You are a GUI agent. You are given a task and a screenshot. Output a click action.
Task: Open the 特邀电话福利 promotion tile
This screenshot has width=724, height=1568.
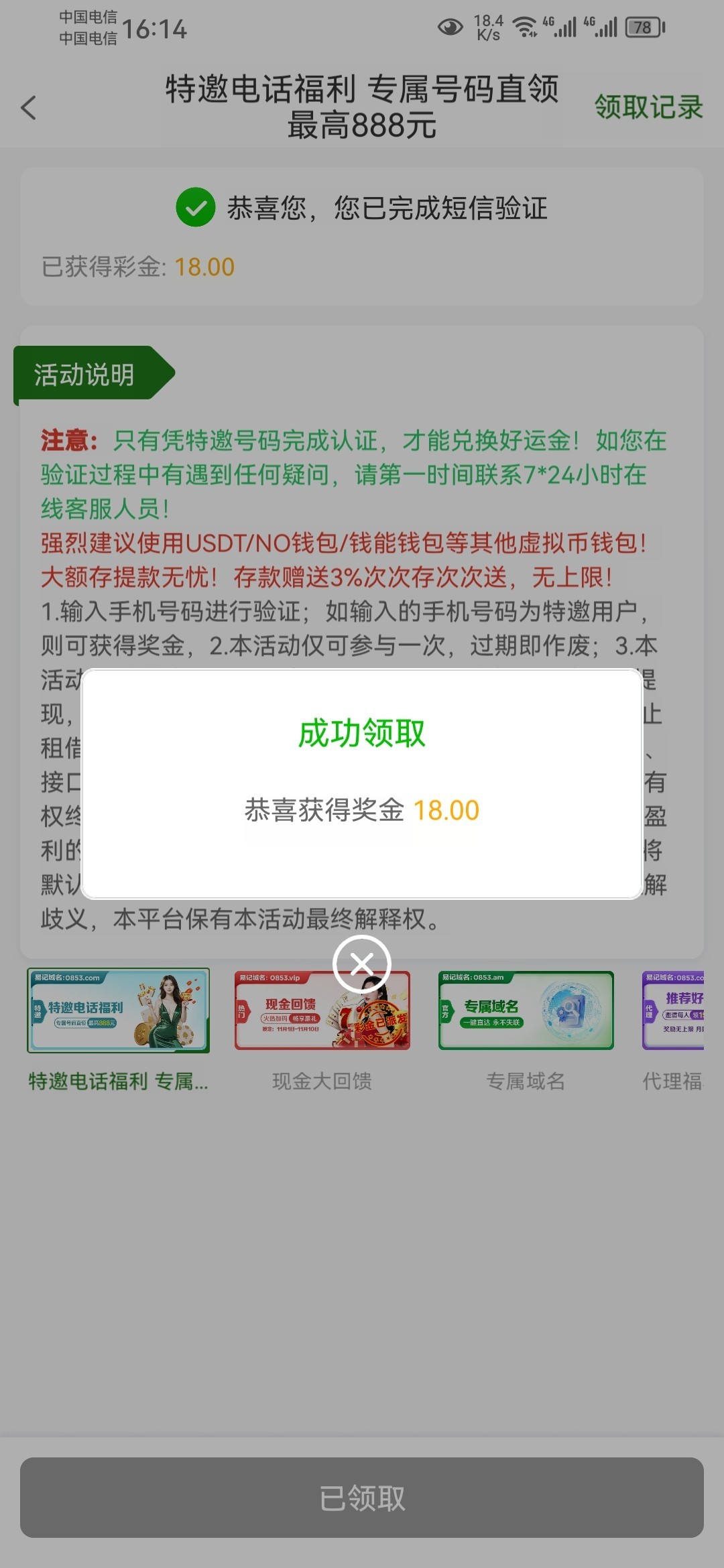(x=118, y=1011)
